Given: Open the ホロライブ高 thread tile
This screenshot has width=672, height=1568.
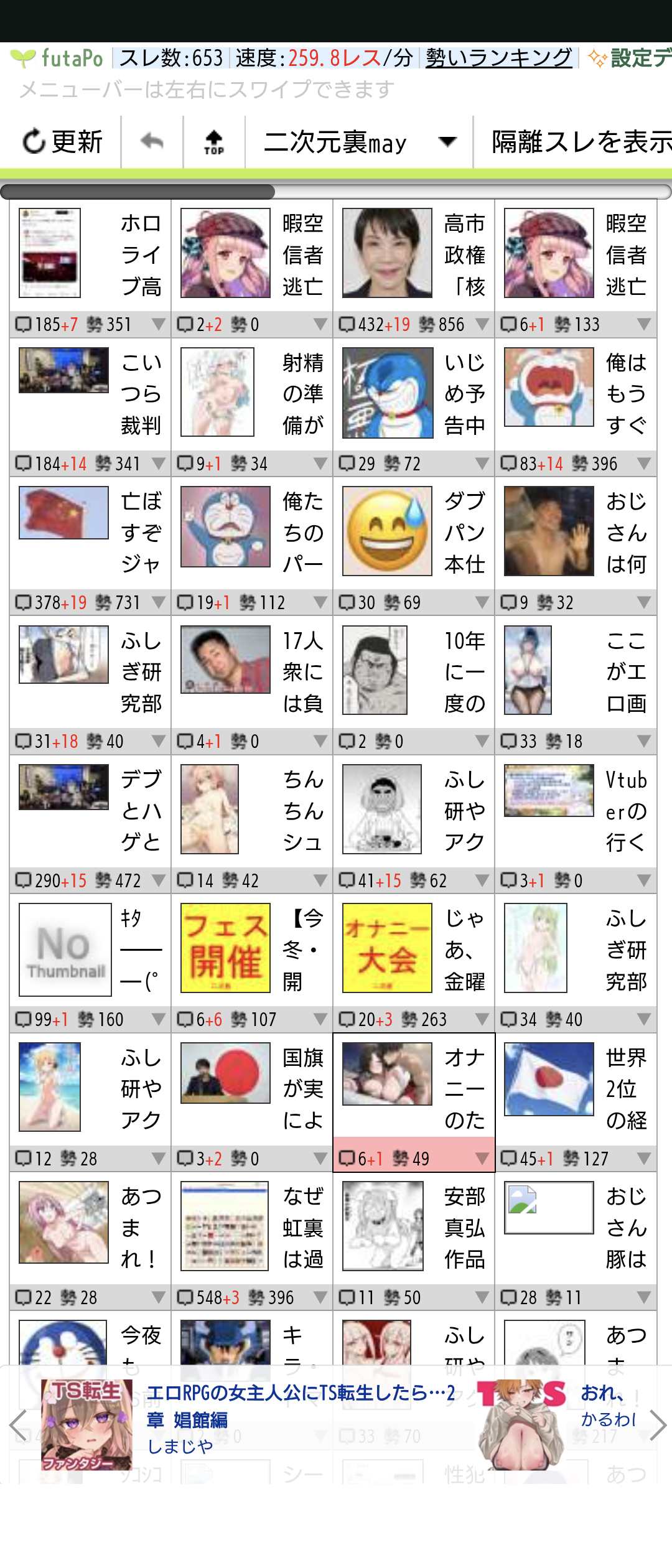Looking at the screenshot, I should pos(90,255).
